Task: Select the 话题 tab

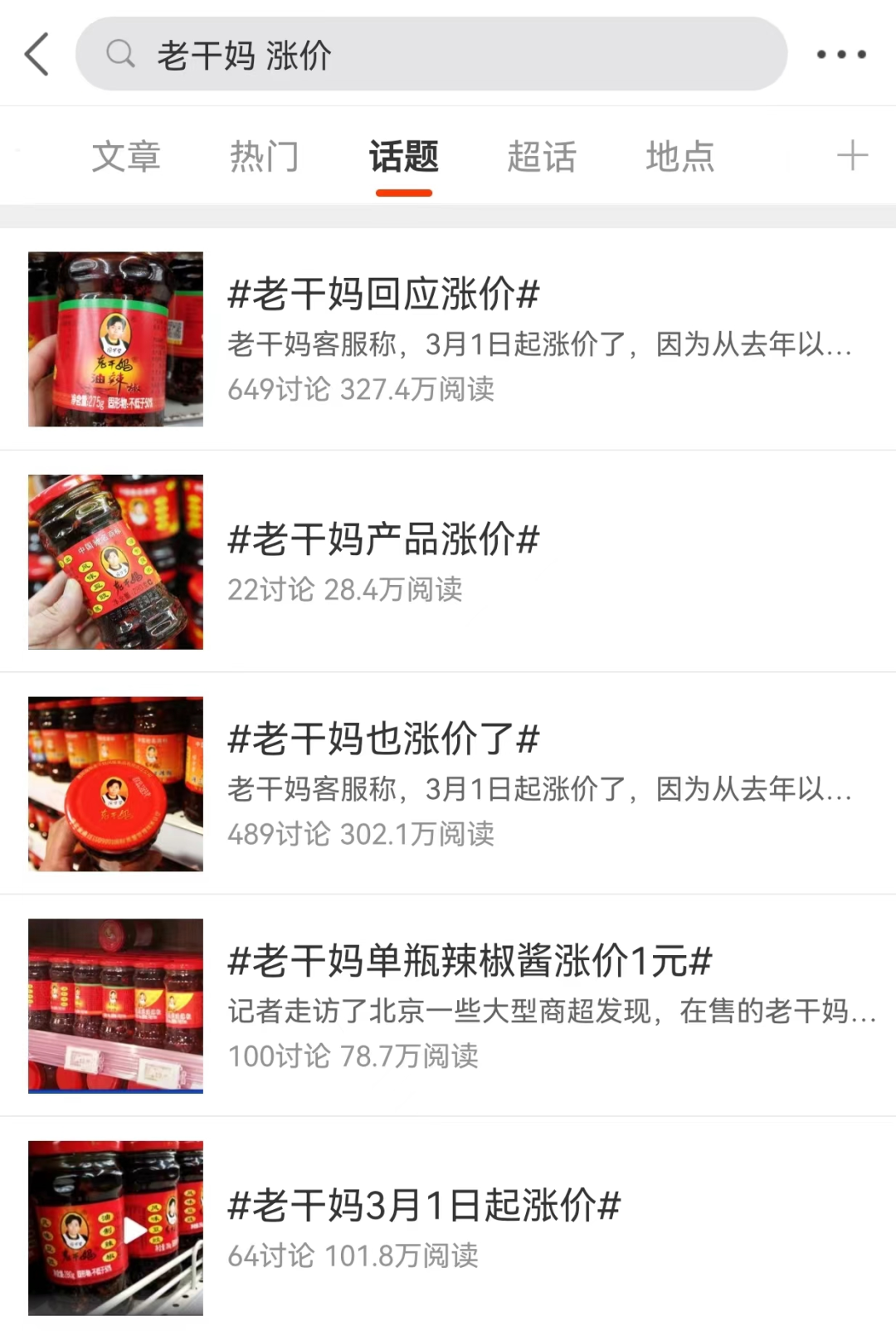Action: point(404,157)
